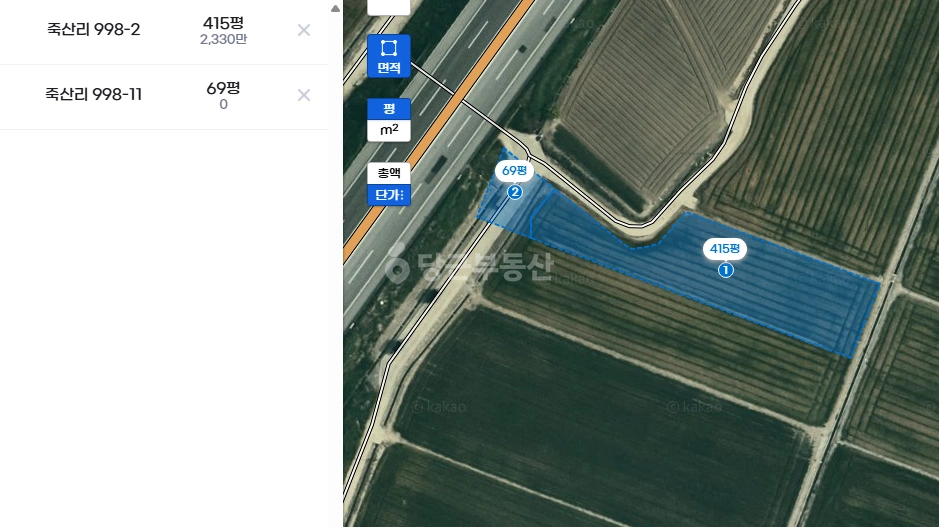Viewport: 939px width, 527px height.
Task: Switch area unit to m²
Action: tap(389, 130)
